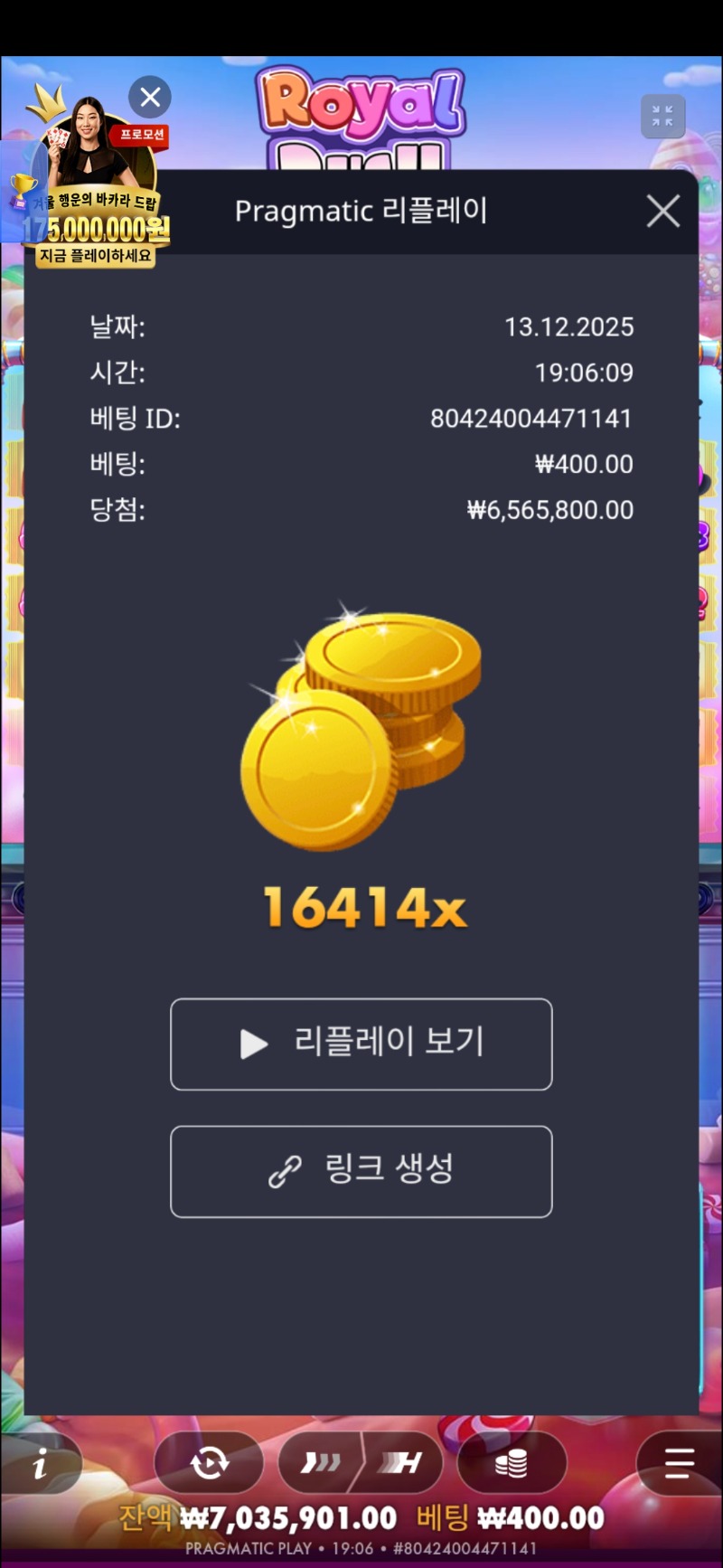Enable the turbo spin option
The height and width of the screenshot is (1568, 723).
pos(402,1463)
